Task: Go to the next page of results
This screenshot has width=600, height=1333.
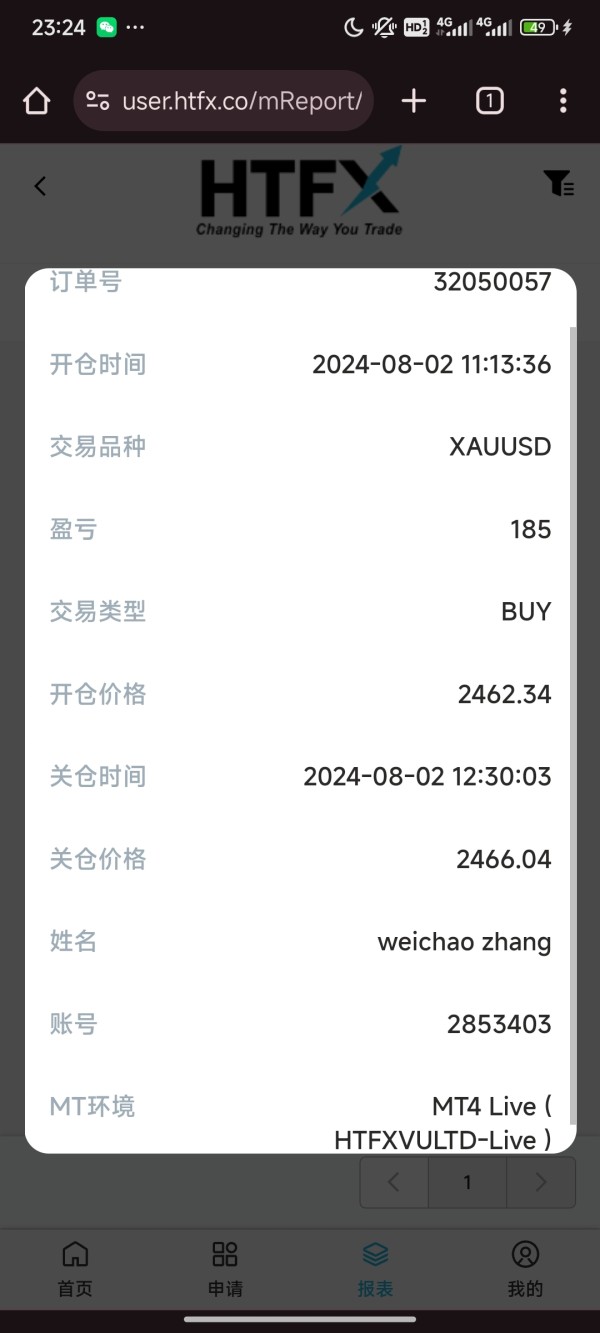Action: pyautogui.click(x=541, y=1182)
